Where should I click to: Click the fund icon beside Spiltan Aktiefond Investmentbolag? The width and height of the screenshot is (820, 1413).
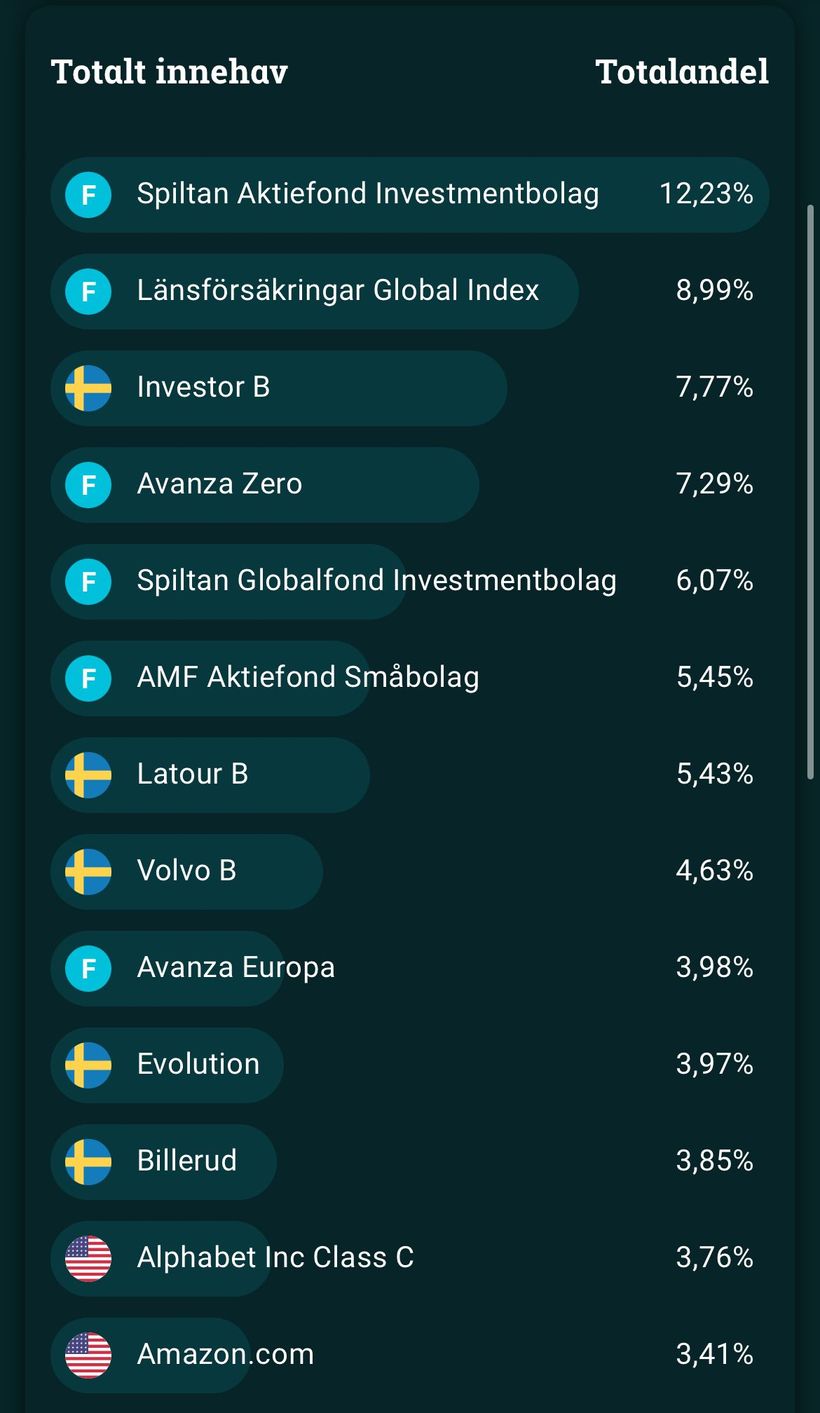tap(87, 195)
